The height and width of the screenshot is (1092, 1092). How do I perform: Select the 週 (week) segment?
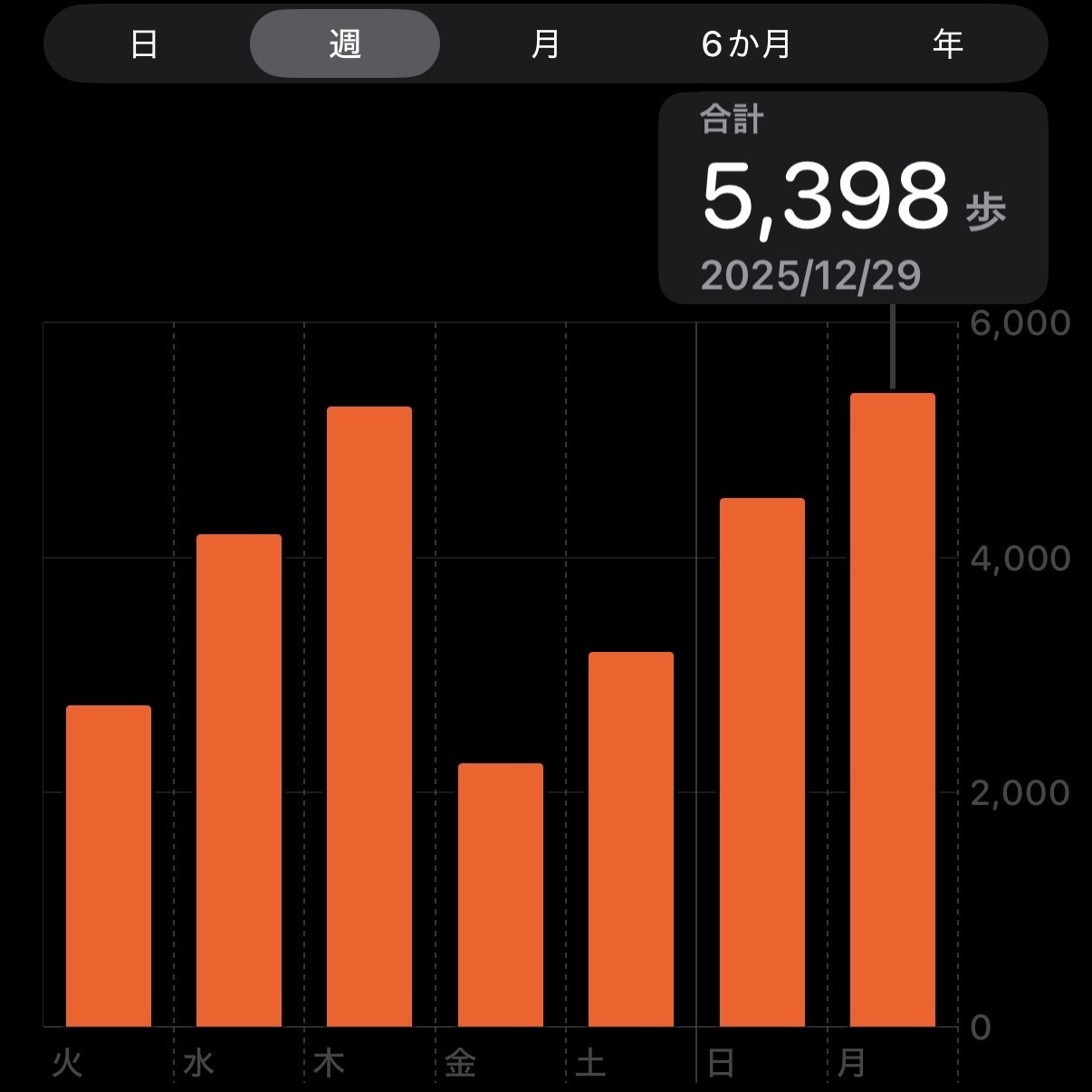(x=345, y=43)
